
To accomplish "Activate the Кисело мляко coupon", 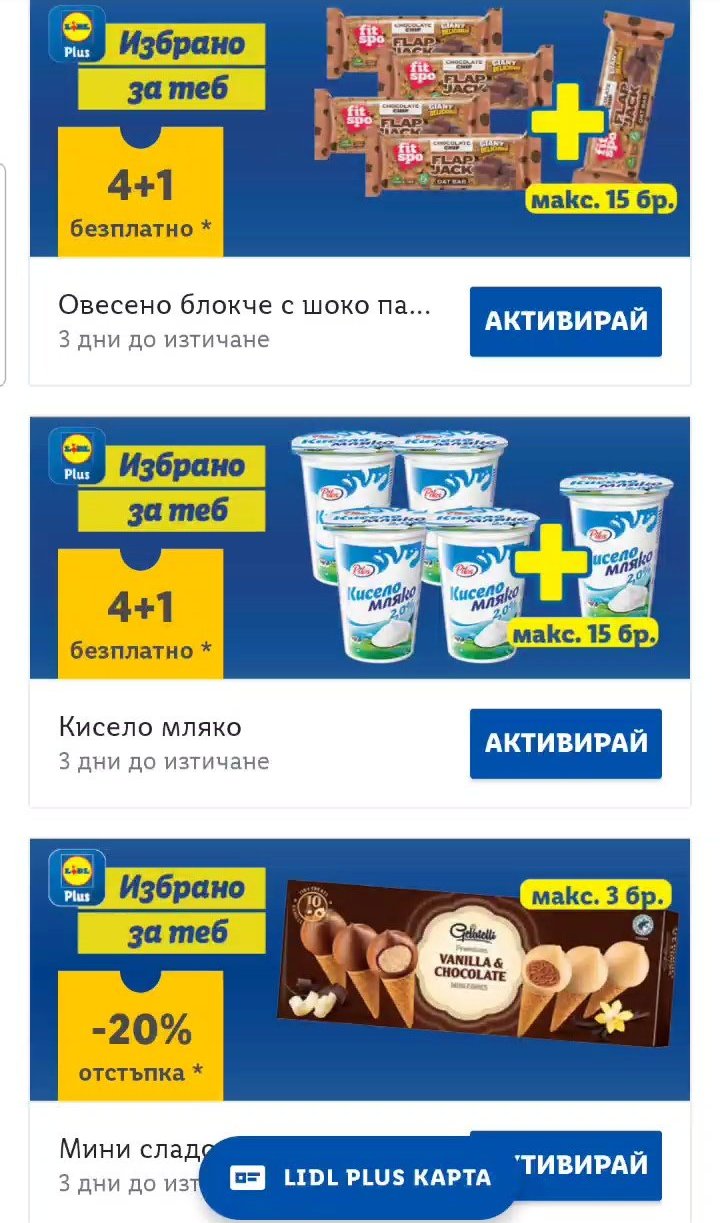I will [565, 743].
